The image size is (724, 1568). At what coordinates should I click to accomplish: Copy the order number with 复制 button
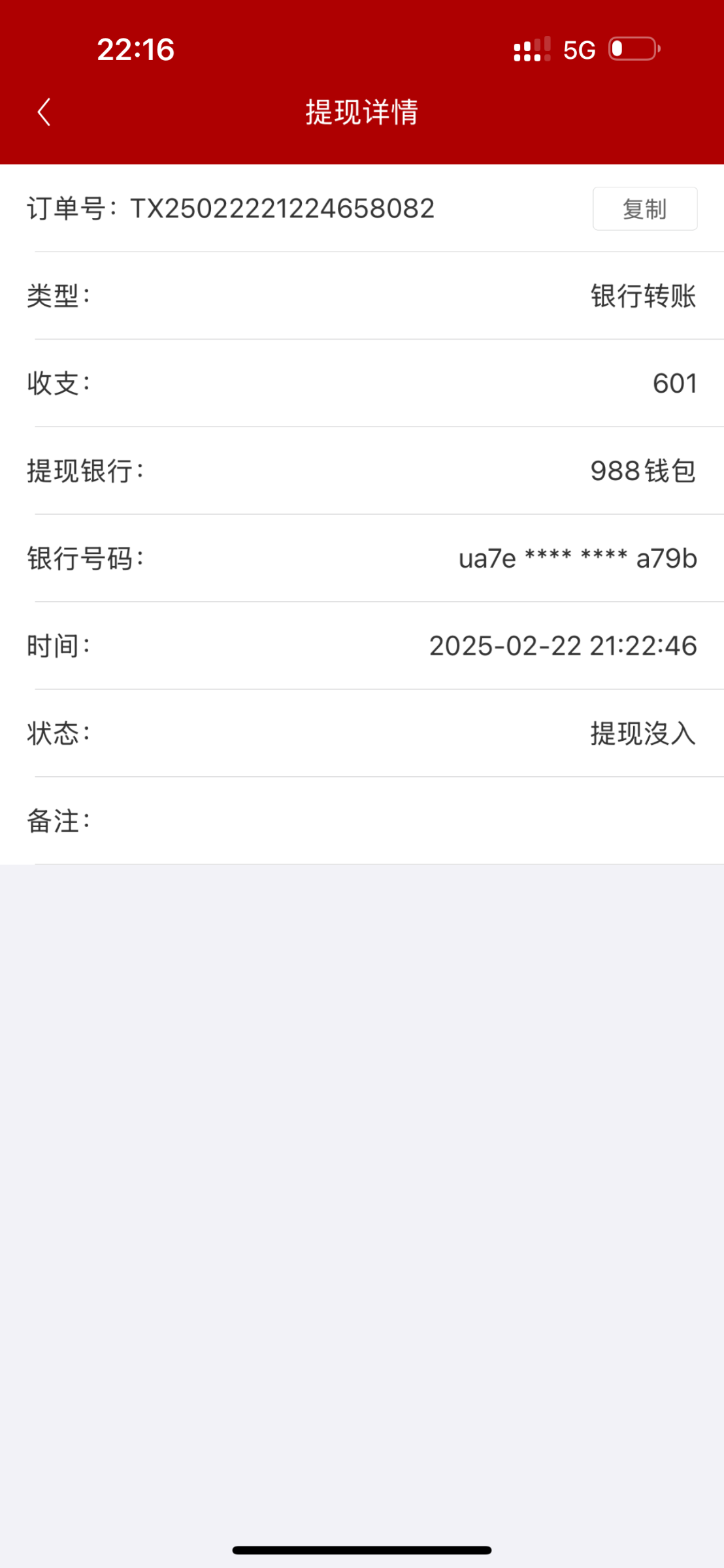coord(645,208)
